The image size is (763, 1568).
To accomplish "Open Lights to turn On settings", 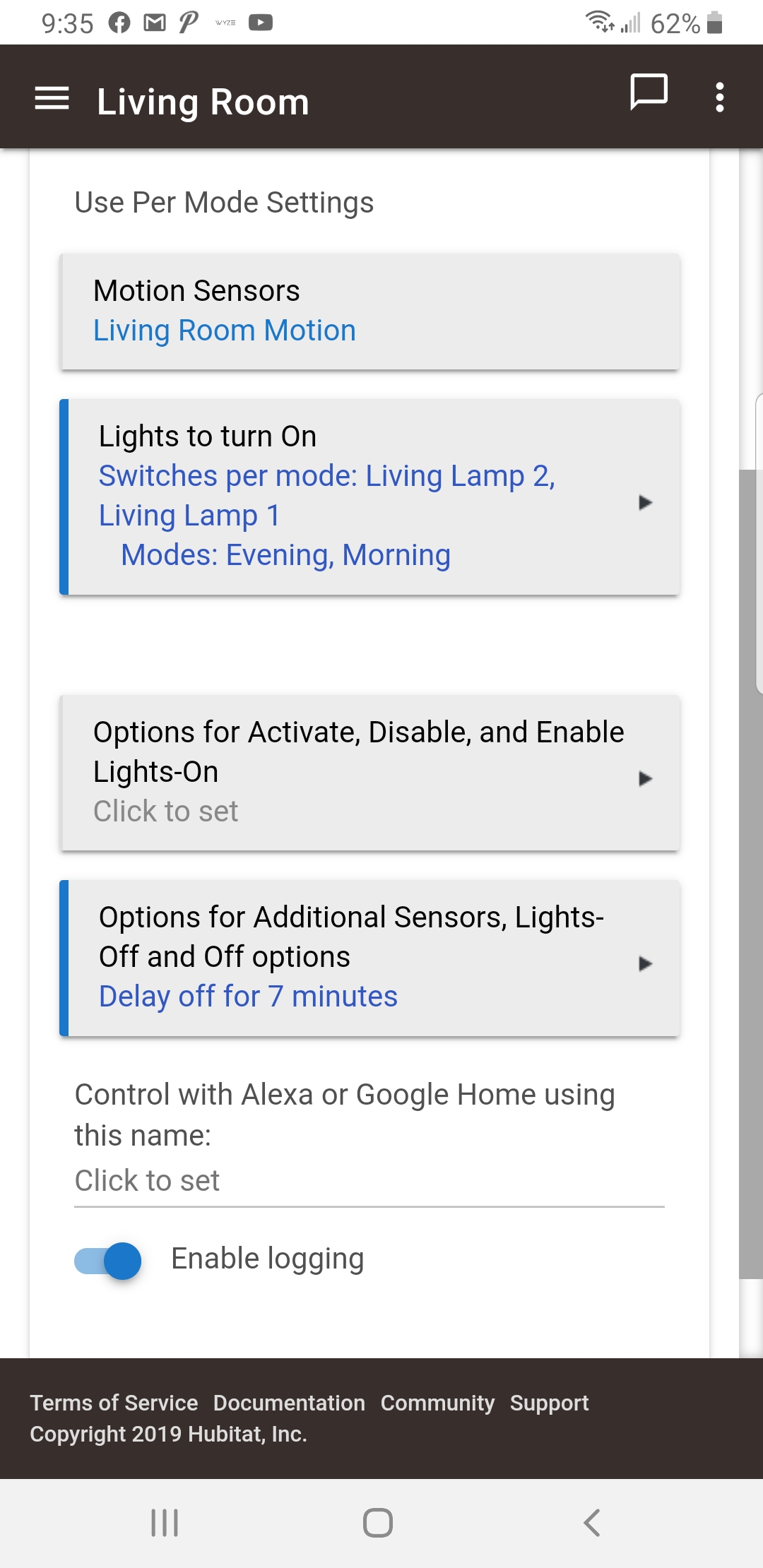I will click(370, 497).
